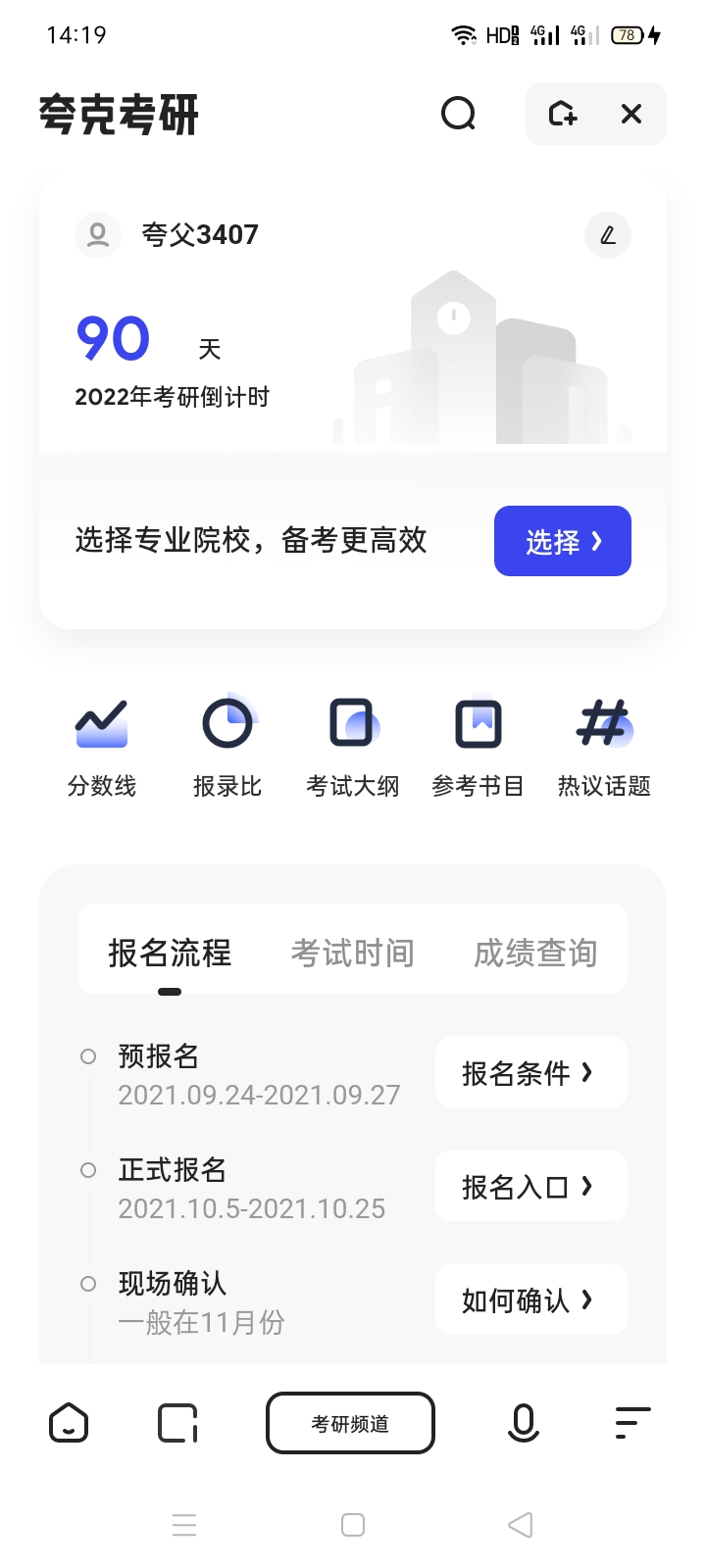706x1568 pixels.
Task: Activate the voice search microphone icon
Action: pyautogui.click(x=523, y=1423)
